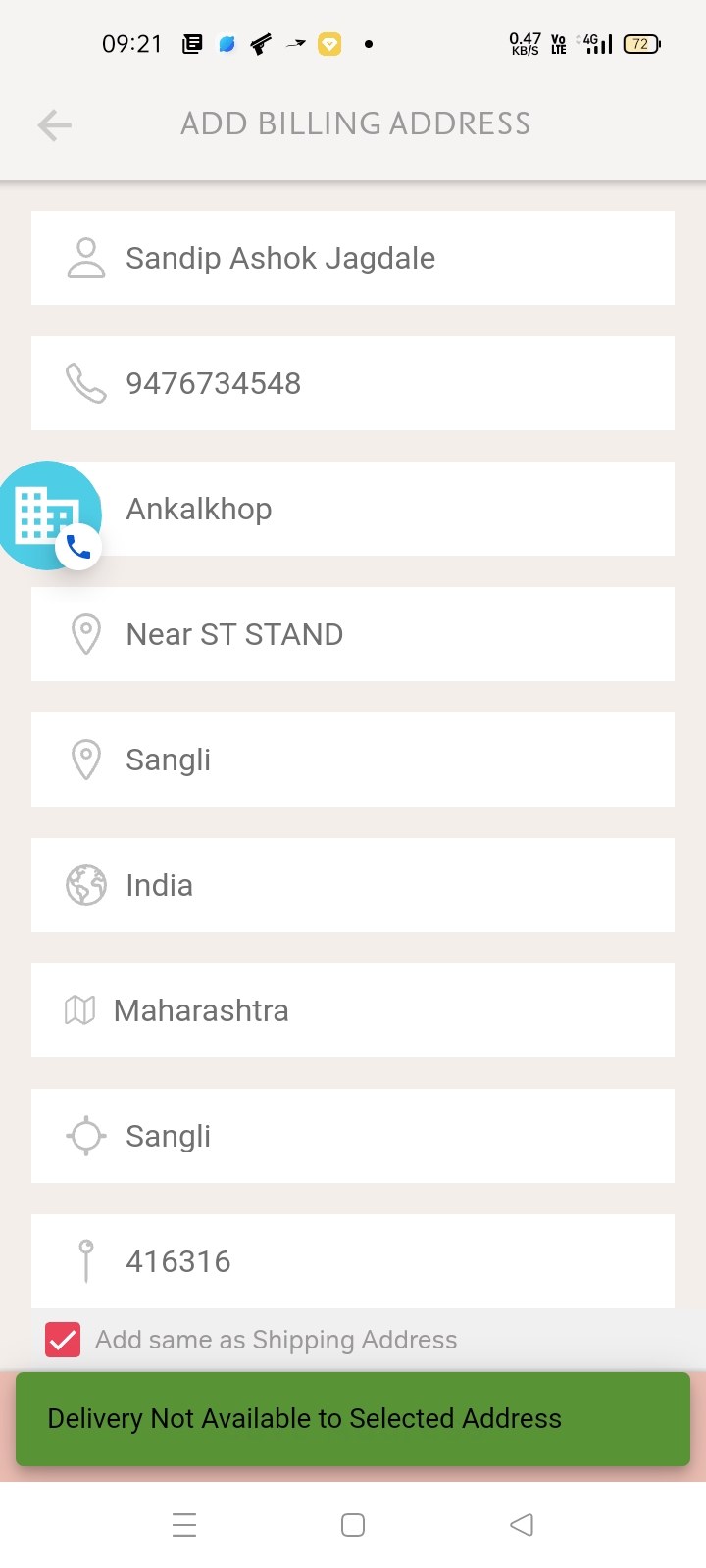Open the recent apps menu button
This screenshot has width=706, height=1568.
pos(184,1525)
